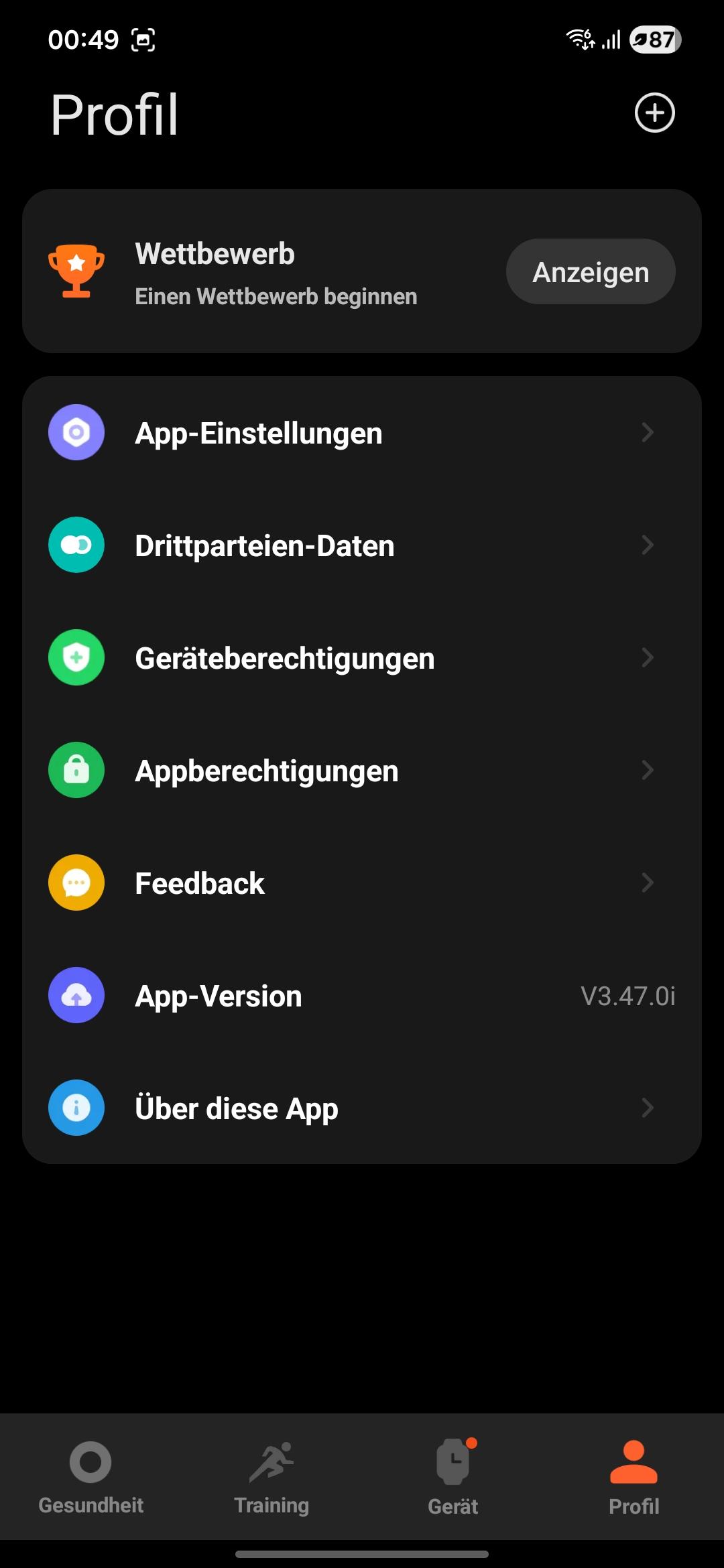The image size is (724, 1568).
Task: Open the Feedback row
Action: click(362, 883)
